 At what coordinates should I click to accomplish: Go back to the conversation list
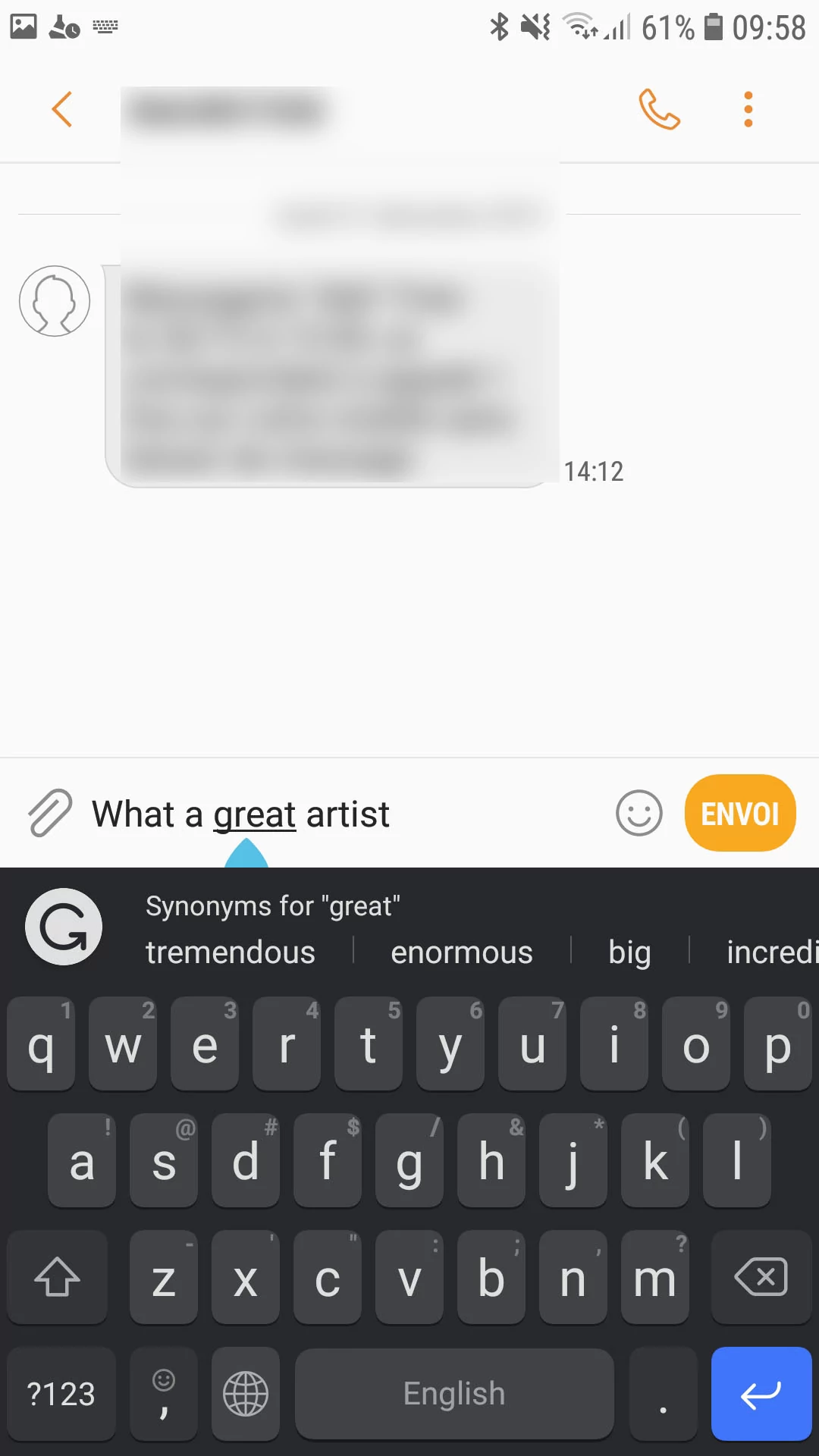pos(62,109)
